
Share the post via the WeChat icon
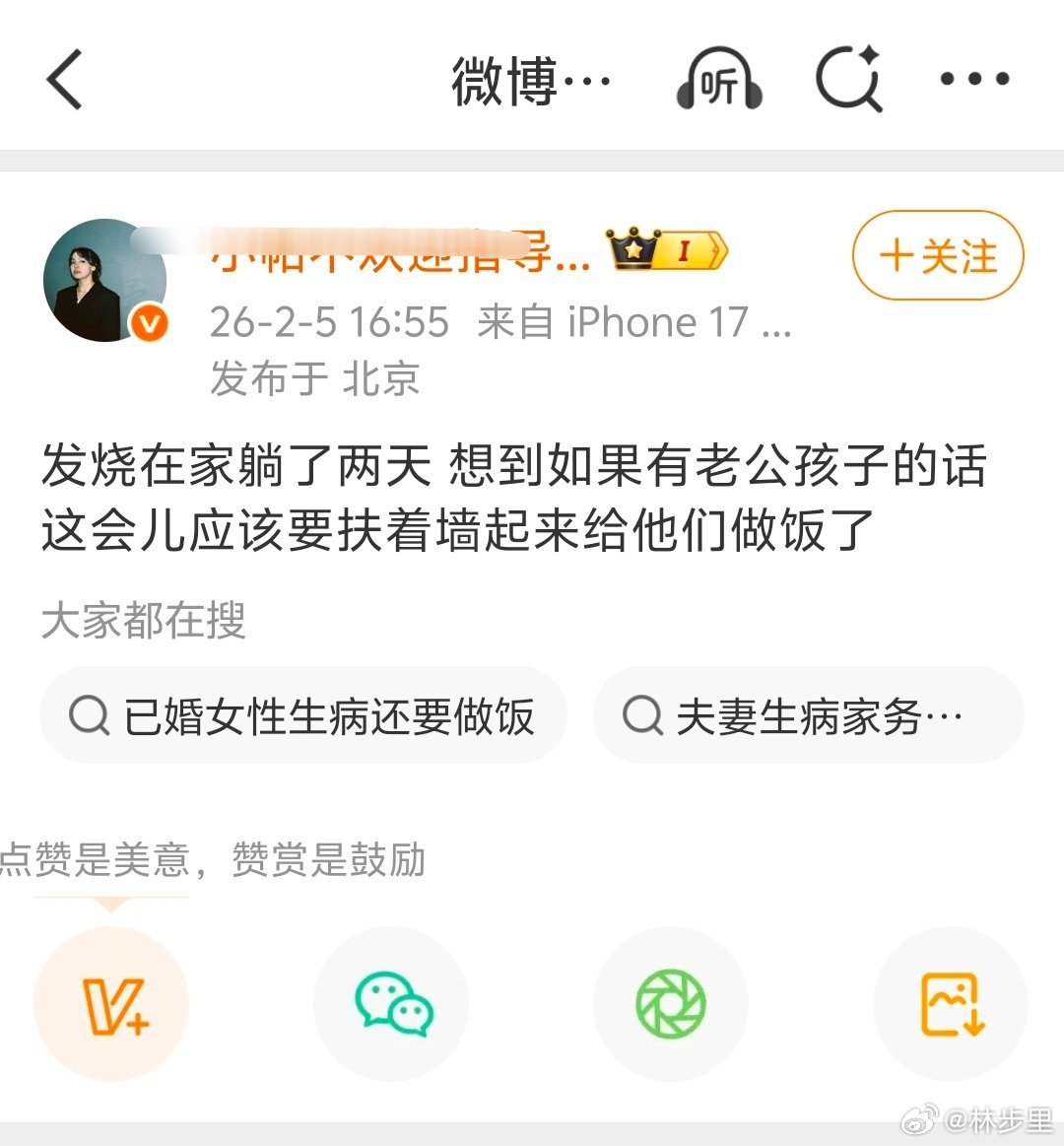click(x=391, y=1001)
